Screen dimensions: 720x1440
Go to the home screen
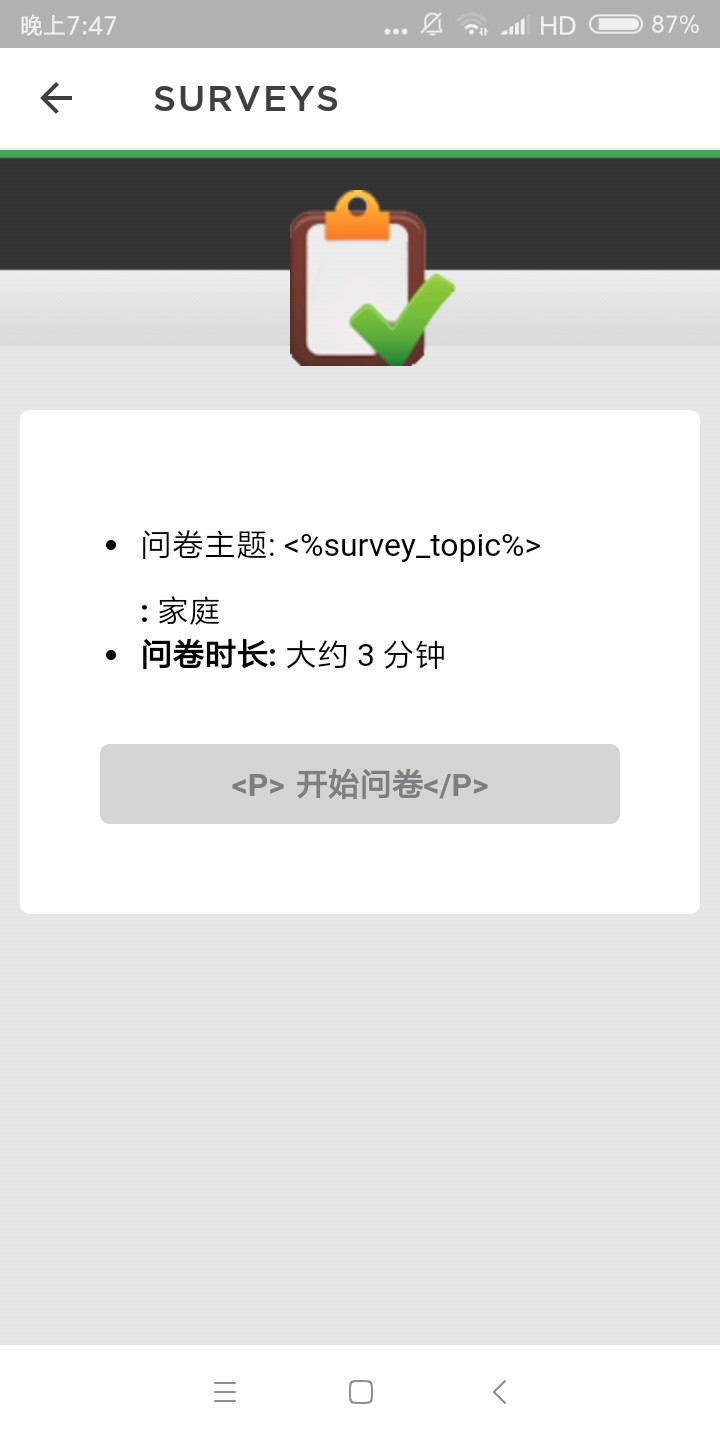pyautogui.click(x=360, y=1392)
